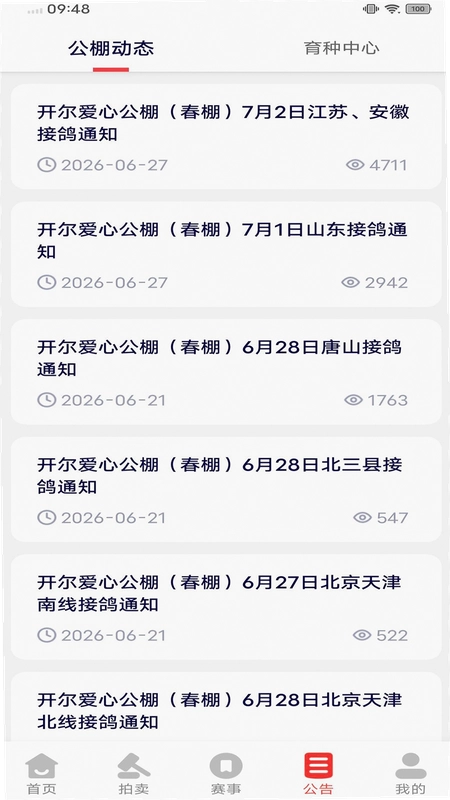Open the 7月2日江苏、安徽接鸽通知 notice
This screenshot has height=800, width=450.
pyautogui.click(x=226, y=137)
